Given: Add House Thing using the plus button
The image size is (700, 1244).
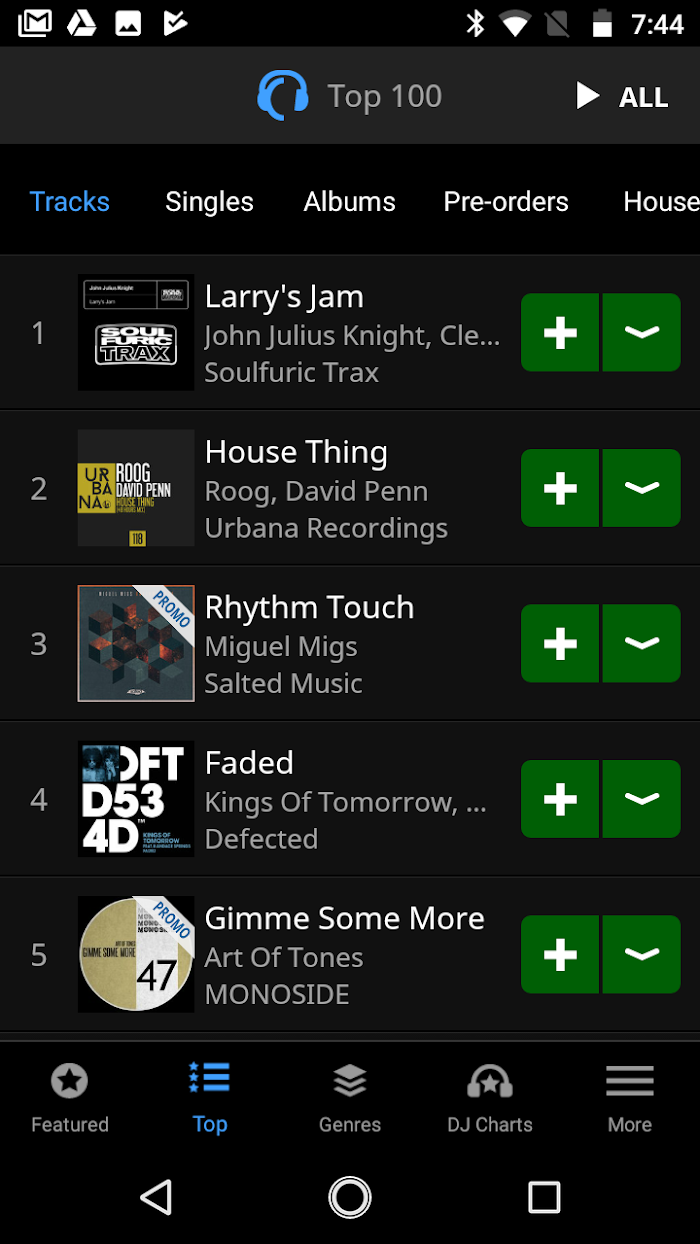Looking at the screenshot, I should pos(560,488).
